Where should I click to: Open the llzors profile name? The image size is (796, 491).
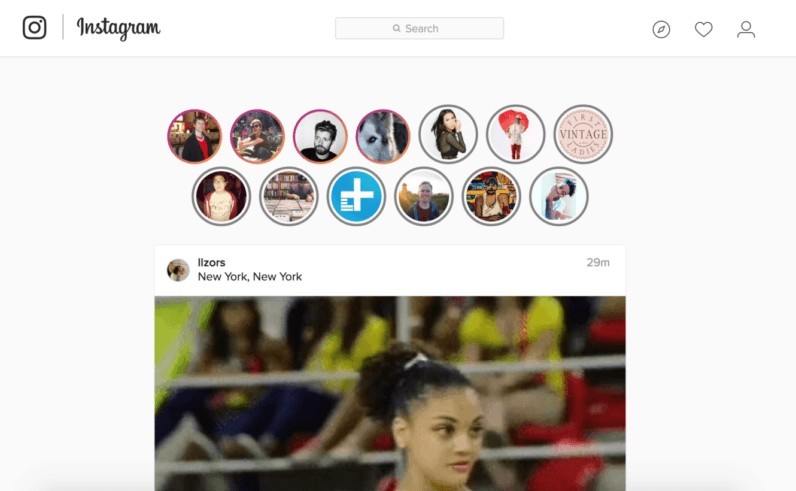pos(213,262)
